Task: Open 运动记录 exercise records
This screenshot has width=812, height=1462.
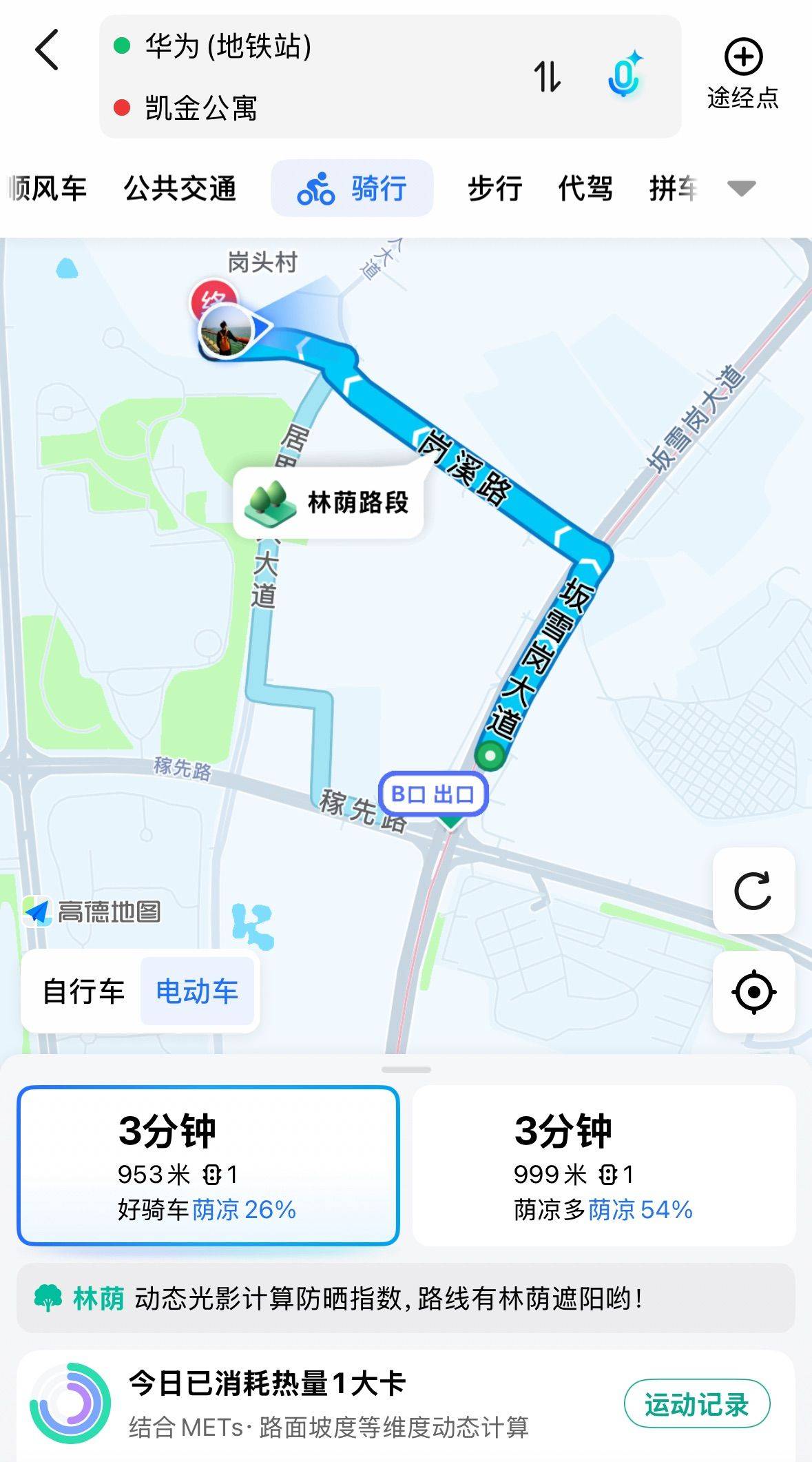Action: click(x=696, y=1403)
